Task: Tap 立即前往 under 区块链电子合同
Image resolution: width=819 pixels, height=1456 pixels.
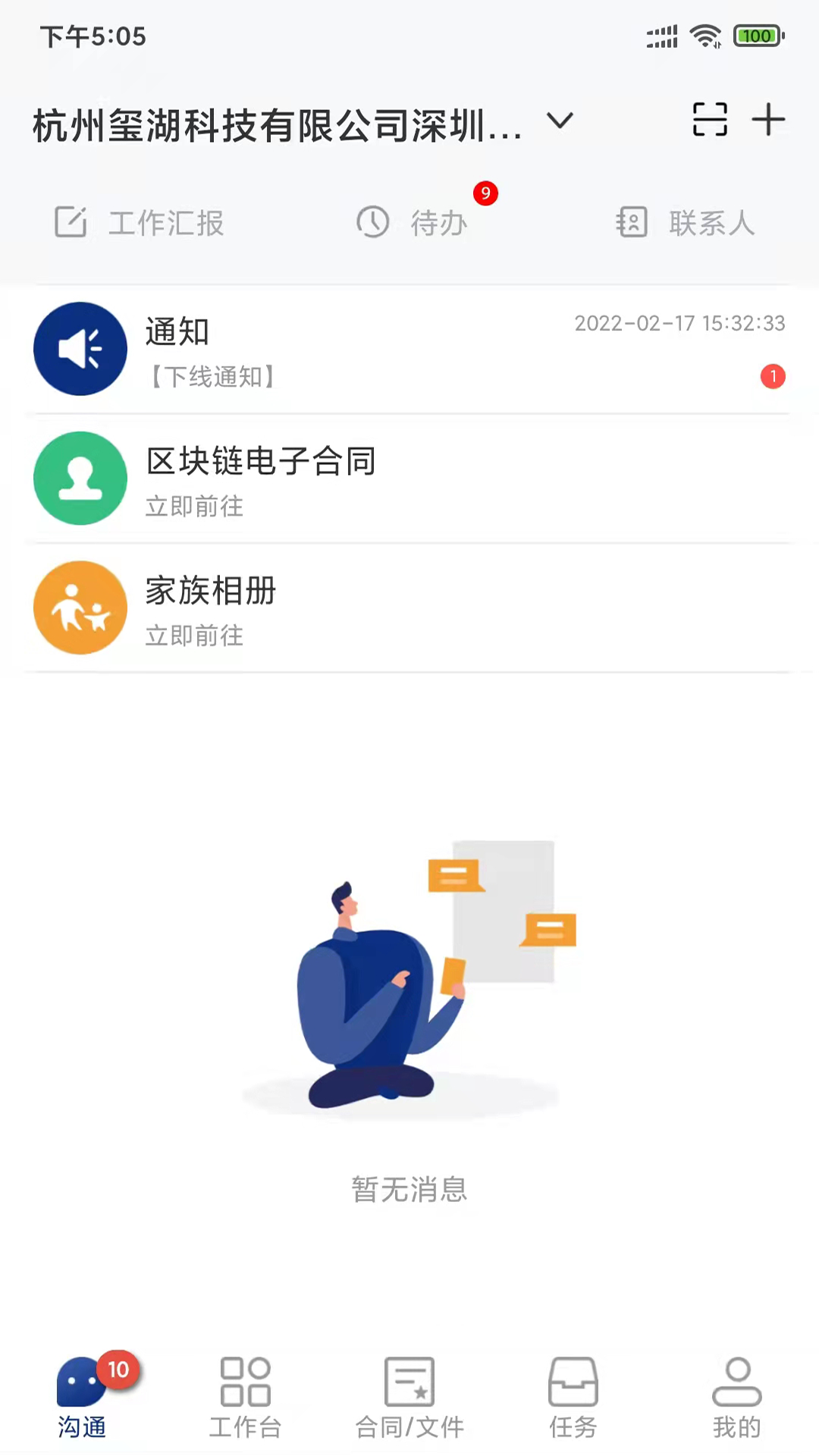Action: point(193,507)
